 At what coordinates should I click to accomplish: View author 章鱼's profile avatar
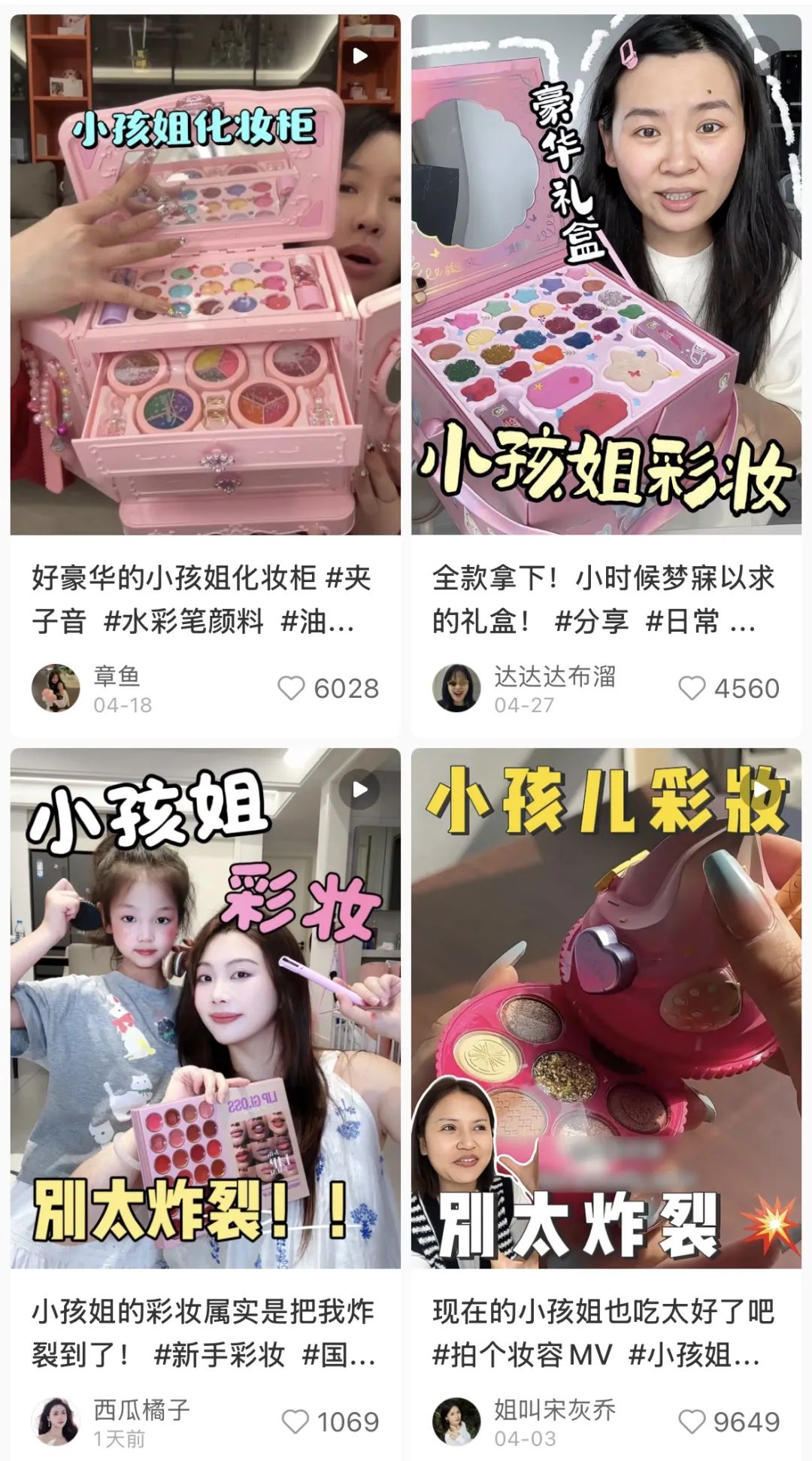(x=56, y=688)
